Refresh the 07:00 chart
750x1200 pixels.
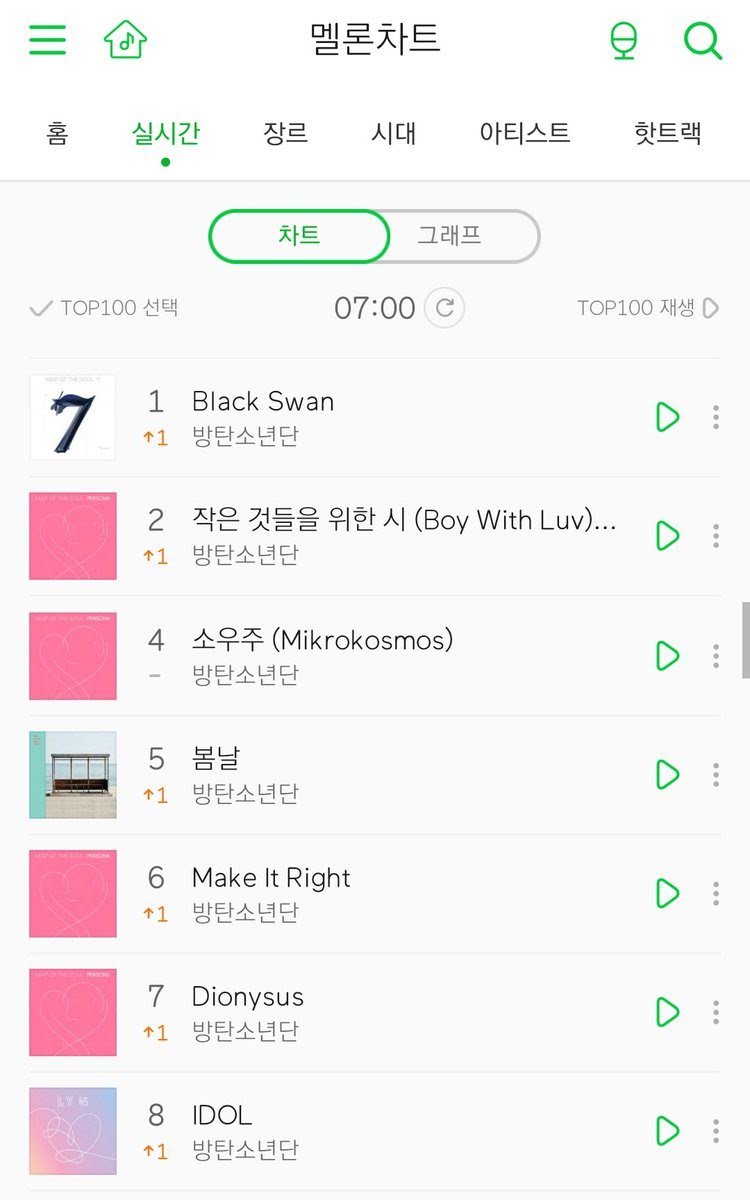pyautogui.click(x=444, y=308)
